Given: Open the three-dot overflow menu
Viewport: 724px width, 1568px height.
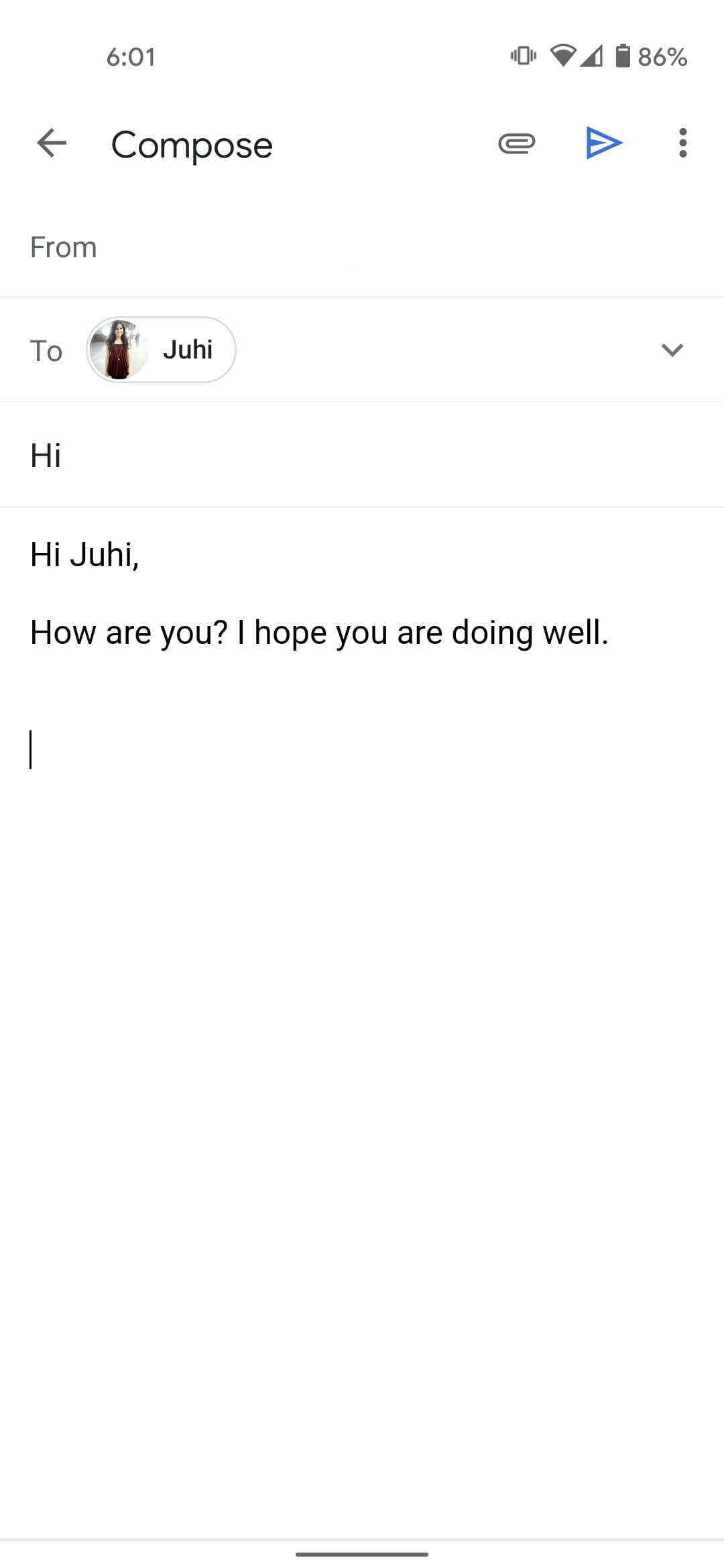Looking at the screenshot, I should click(x=682, y=143).
